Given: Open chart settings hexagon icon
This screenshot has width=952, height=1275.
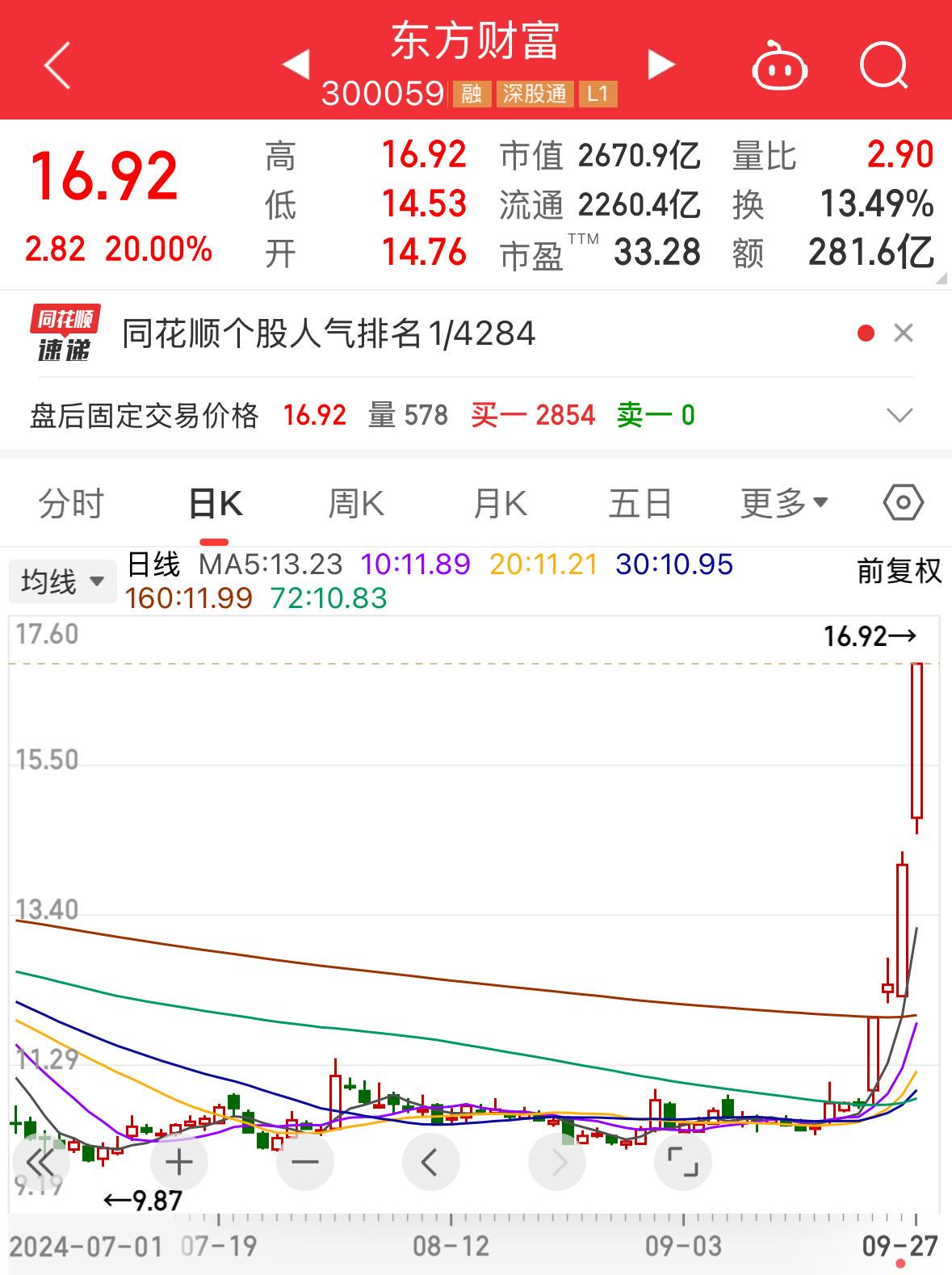Looking at the screenshot, I should 903,503.
